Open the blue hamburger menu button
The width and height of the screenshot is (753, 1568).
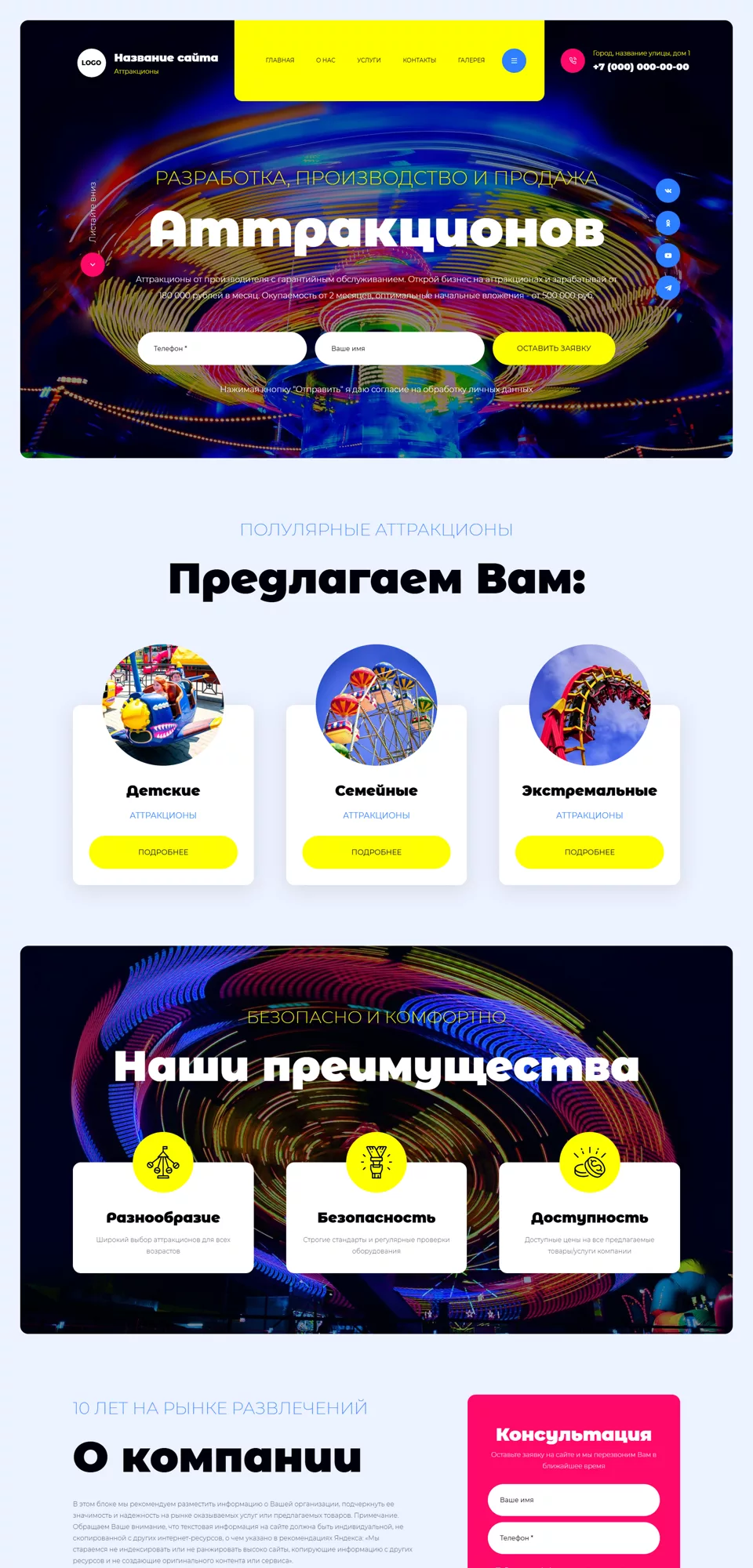point(514,60)
